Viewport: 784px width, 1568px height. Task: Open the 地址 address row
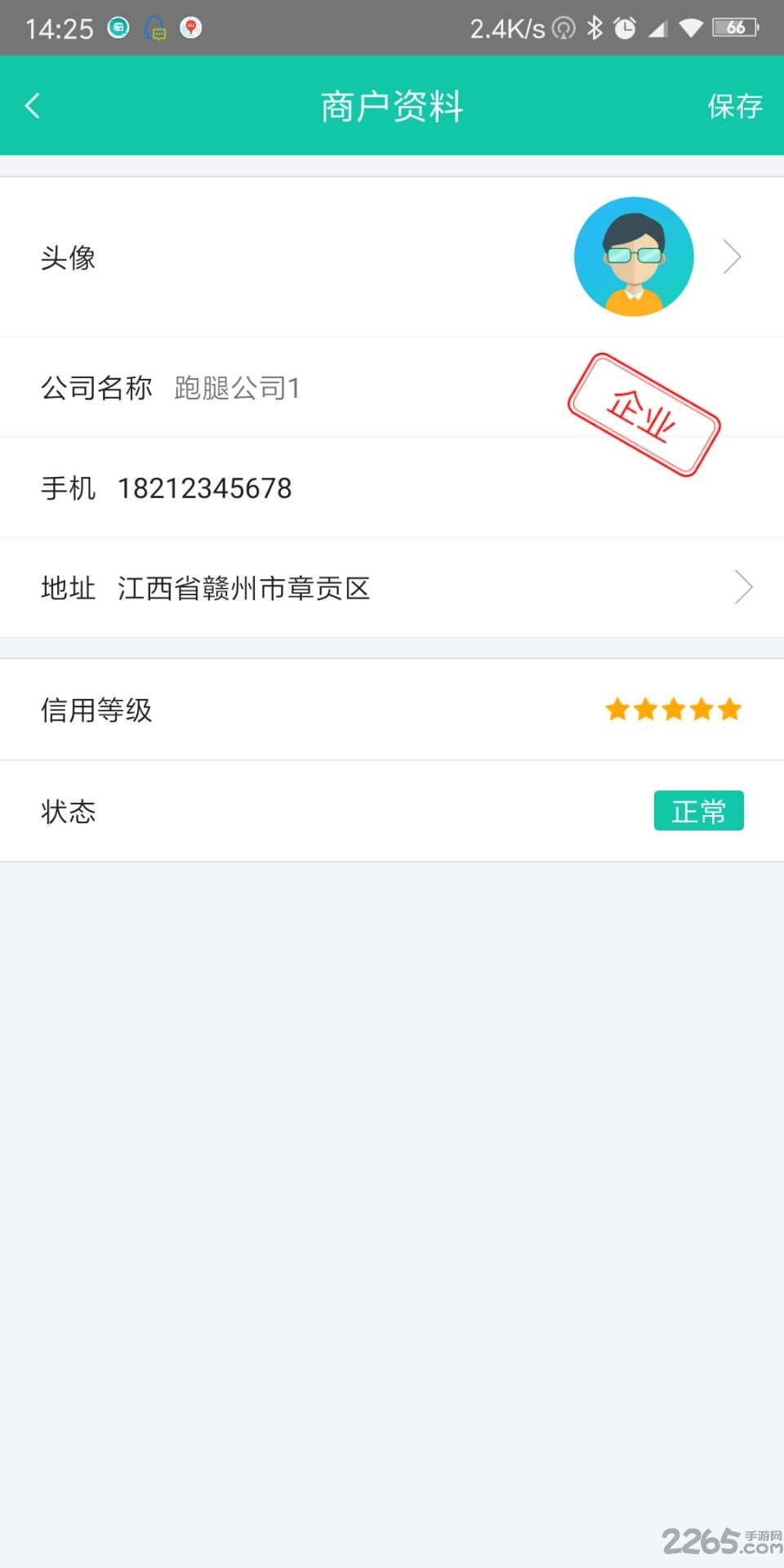pos(392,588)
